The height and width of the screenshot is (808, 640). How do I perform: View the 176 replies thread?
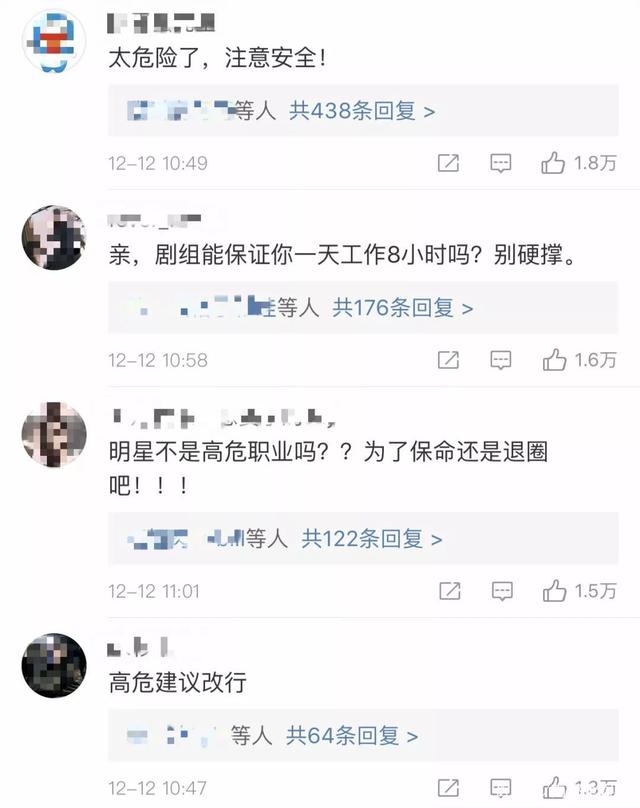point(402,309)
